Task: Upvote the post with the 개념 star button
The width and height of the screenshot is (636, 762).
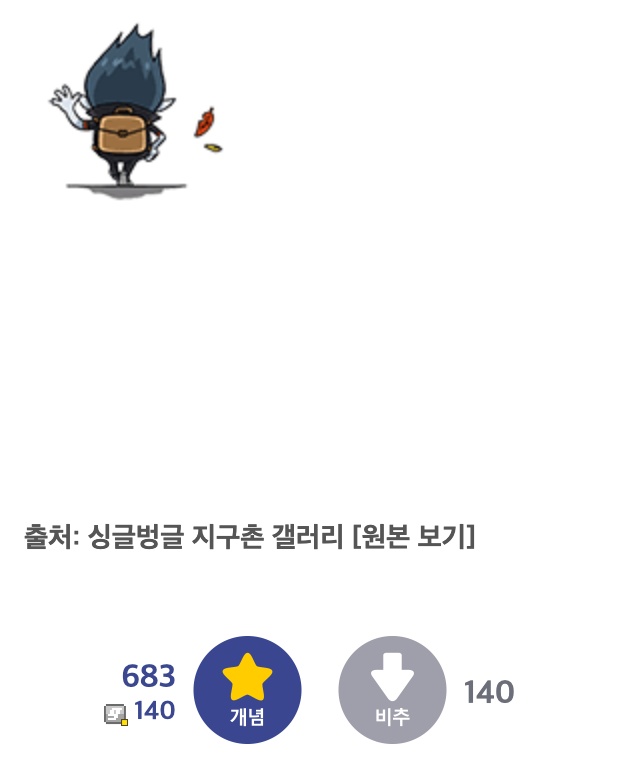Action: pyautogui.click(x=247, y=690)
